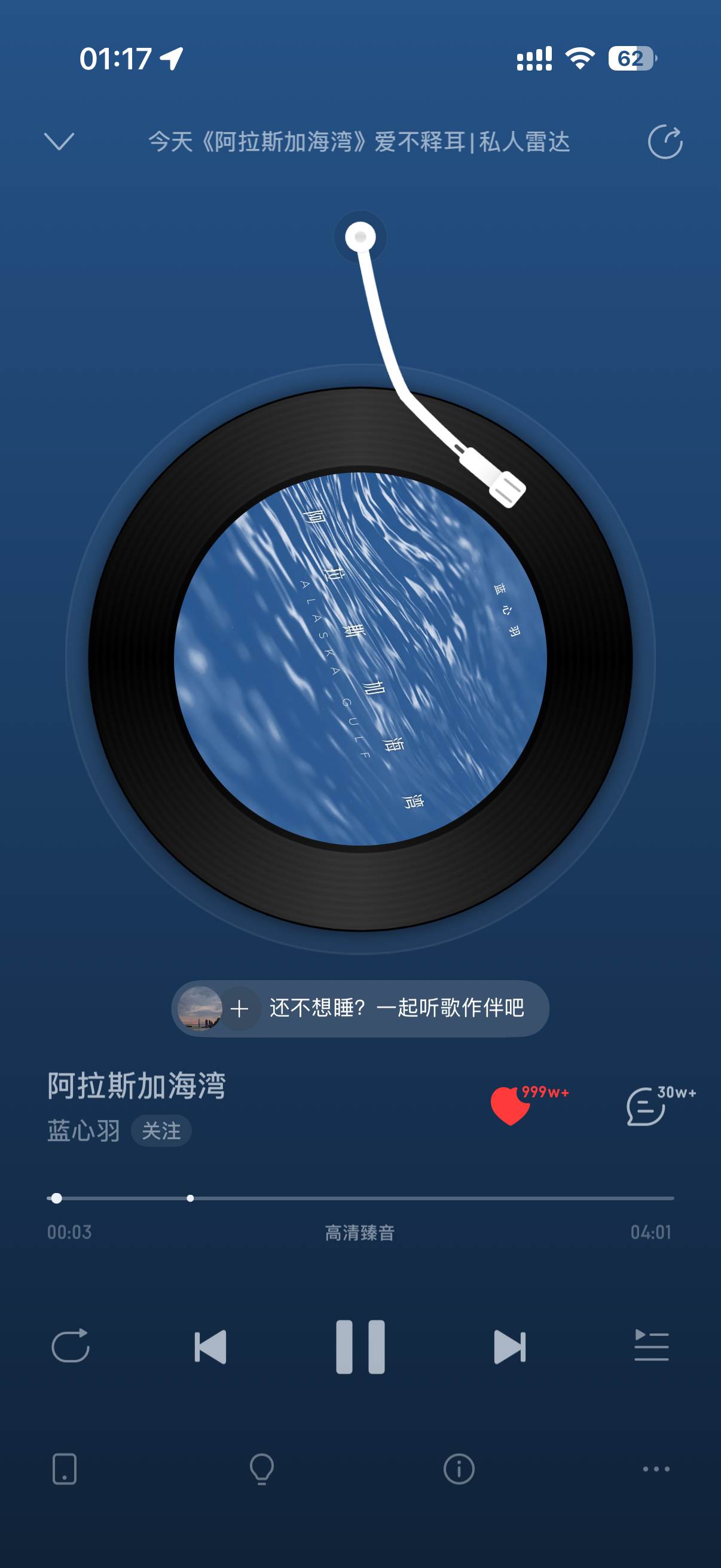Viewport: 721px width, 1568px height.
Task: Unlike the song with the red heart
Action: [511, 1105]
